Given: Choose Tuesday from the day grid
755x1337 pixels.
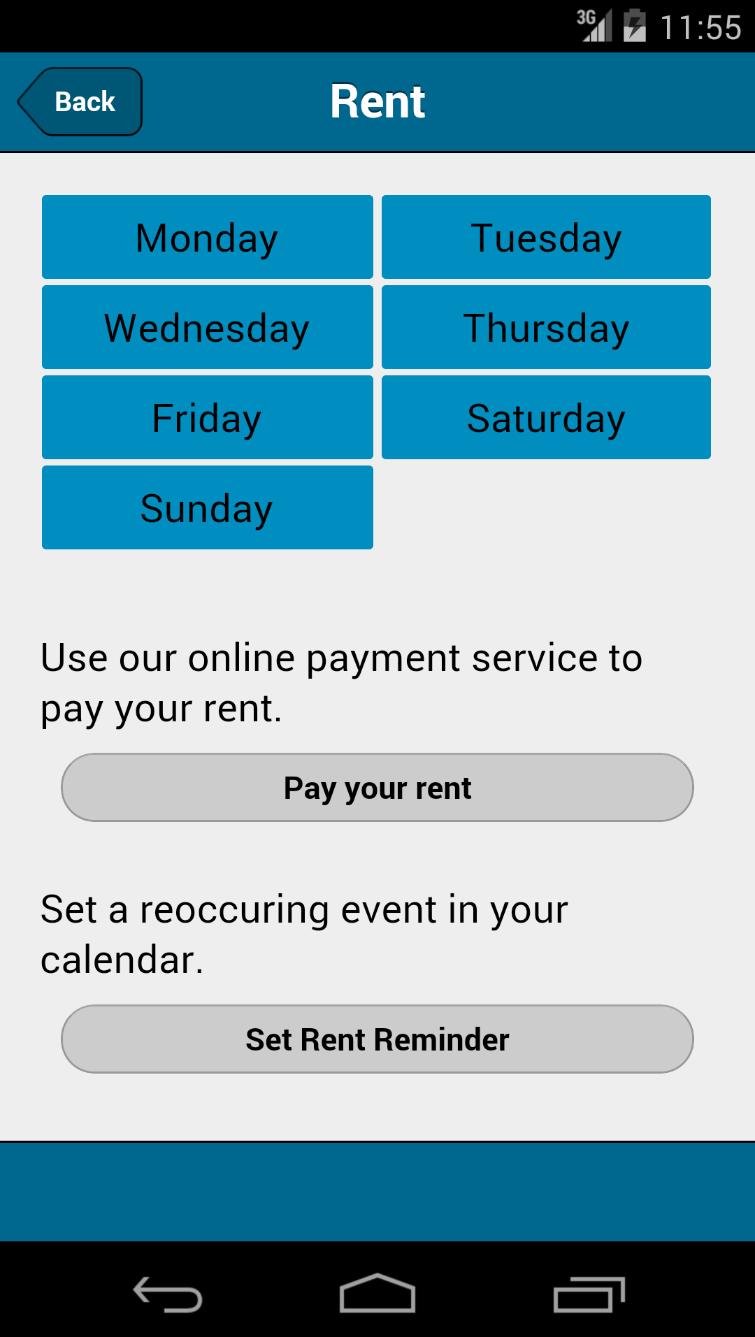Looking at the screenshot, I should pos(546,237).
